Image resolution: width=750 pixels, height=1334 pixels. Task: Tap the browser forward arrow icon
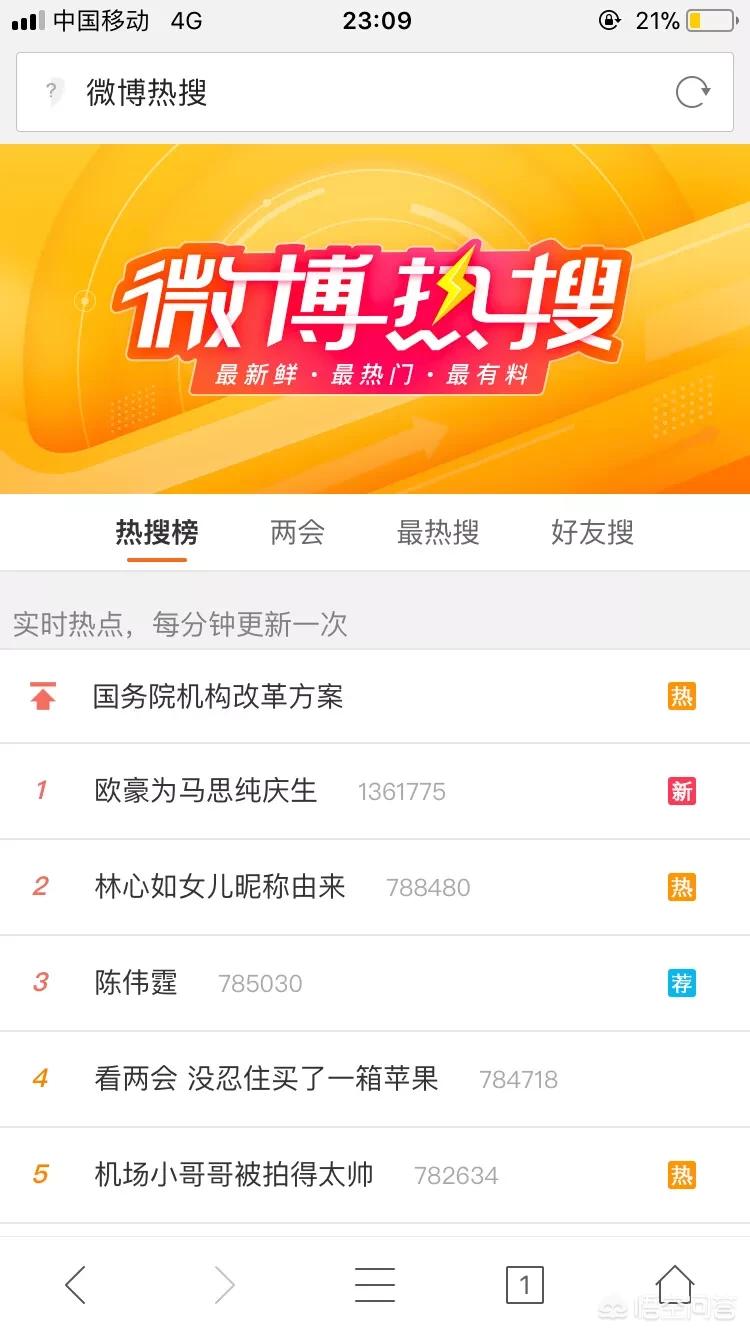tap(225, 1284)
